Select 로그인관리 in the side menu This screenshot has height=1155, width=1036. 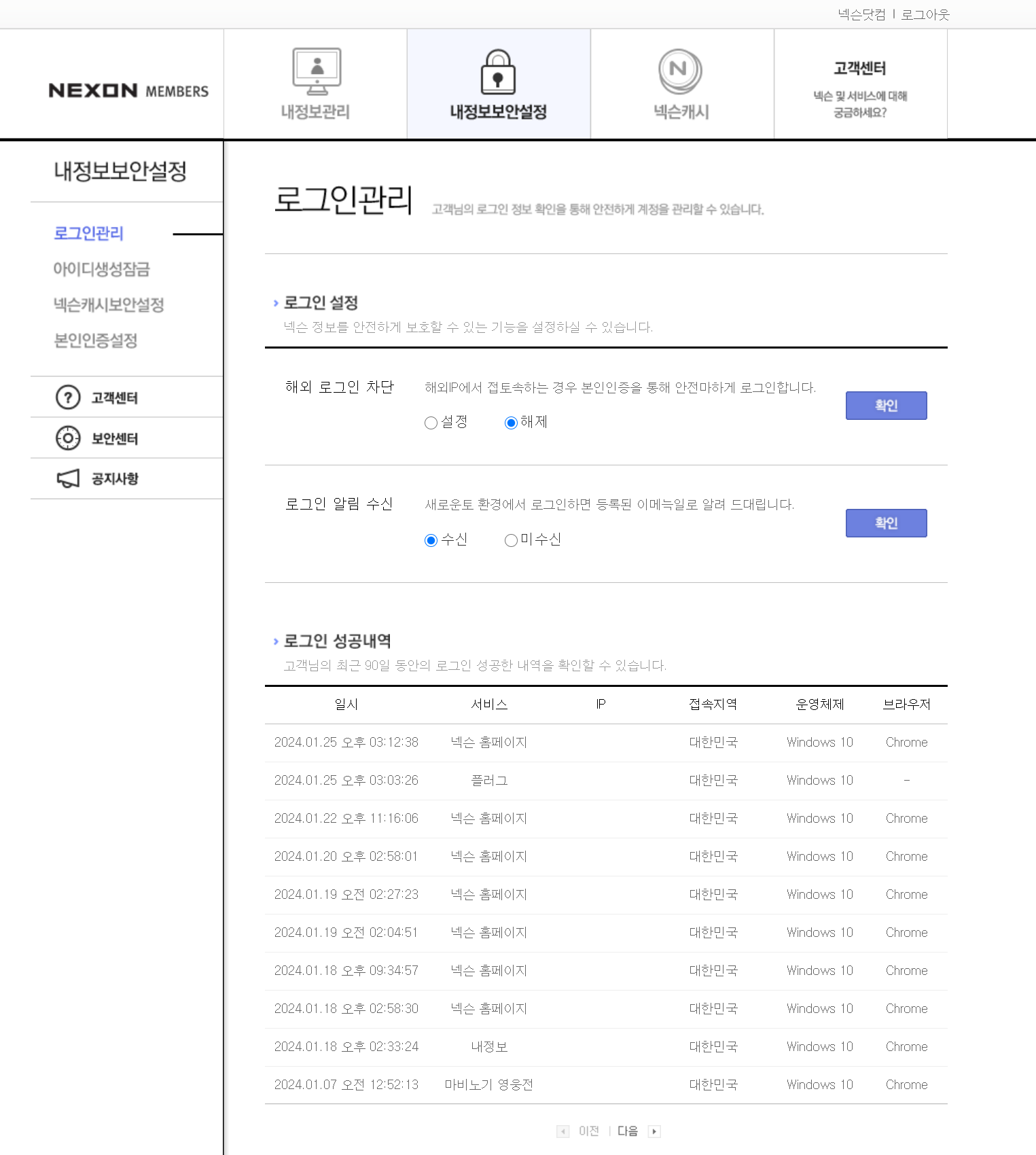point(89,233)
